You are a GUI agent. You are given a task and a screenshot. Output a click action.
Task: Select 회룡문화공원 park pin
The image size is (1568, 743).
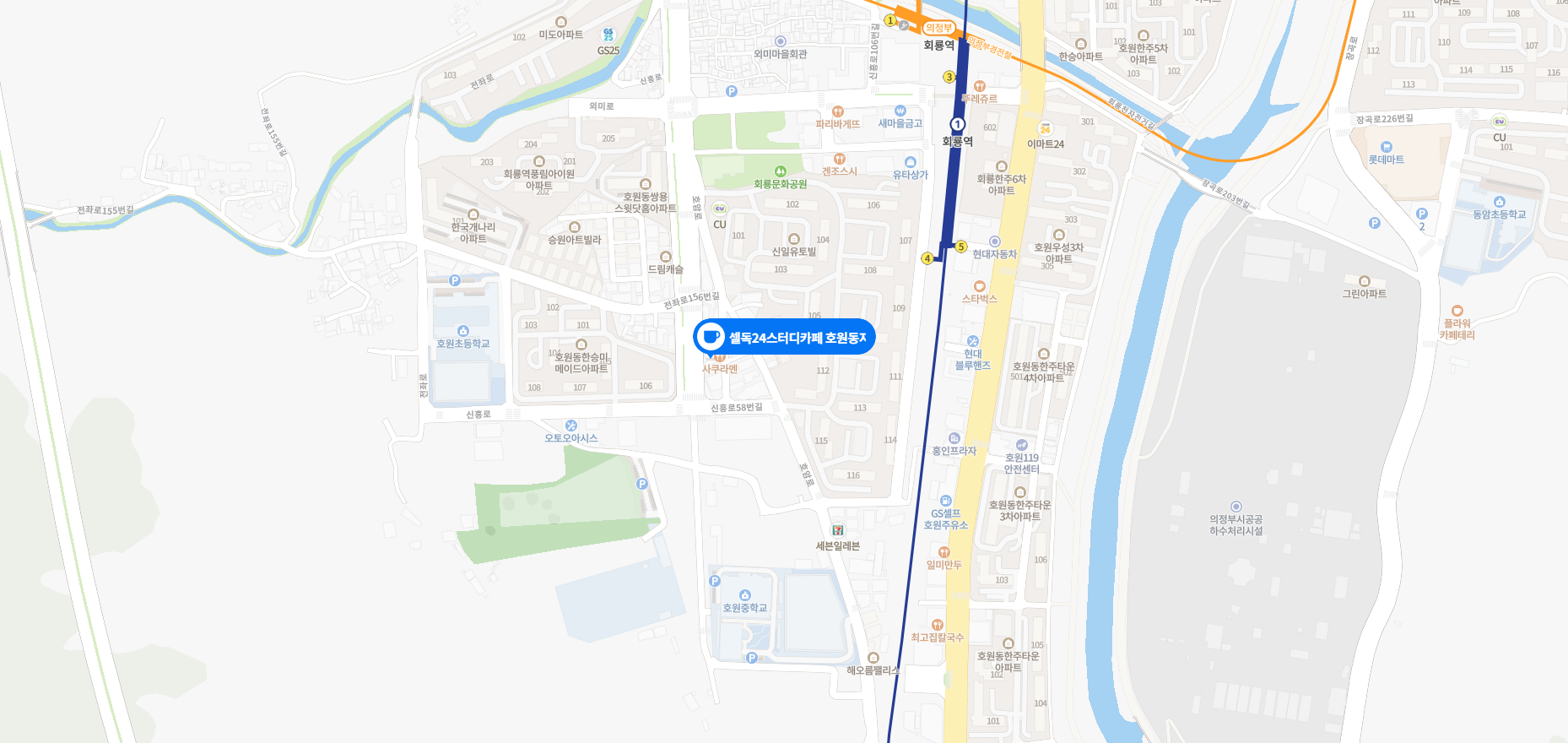(x=780, y=171)
